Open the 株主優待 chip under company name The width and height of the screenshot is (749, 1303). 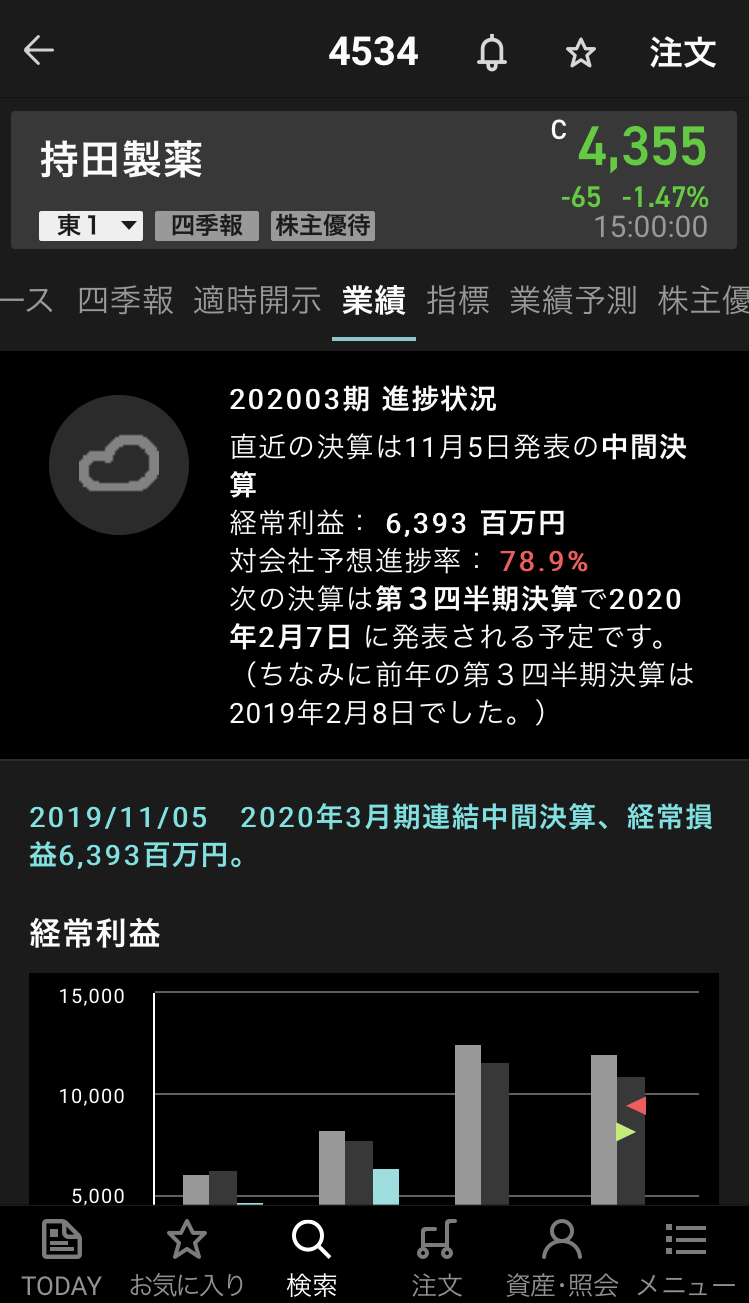point(323,226)
